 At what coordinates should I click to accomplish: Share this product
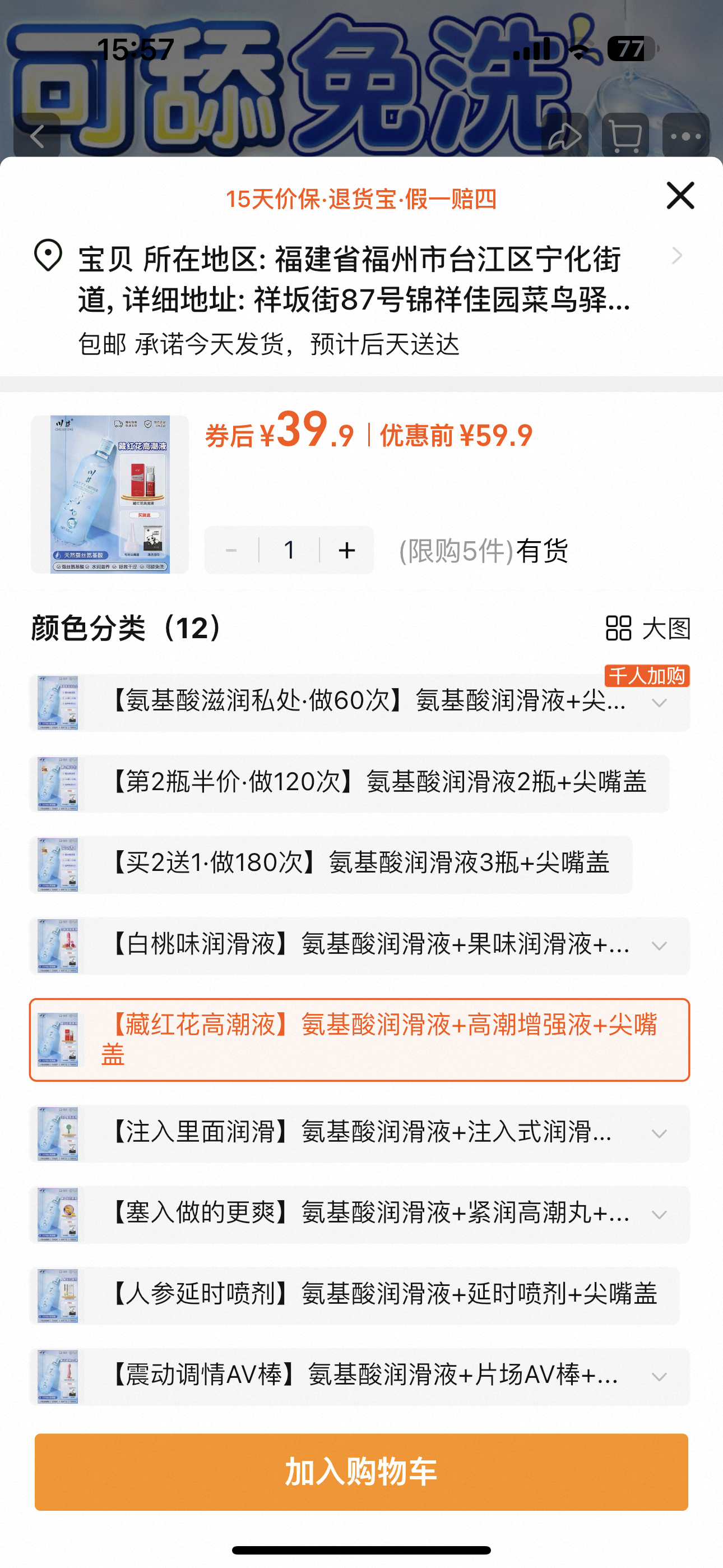[x=564, y=136]
